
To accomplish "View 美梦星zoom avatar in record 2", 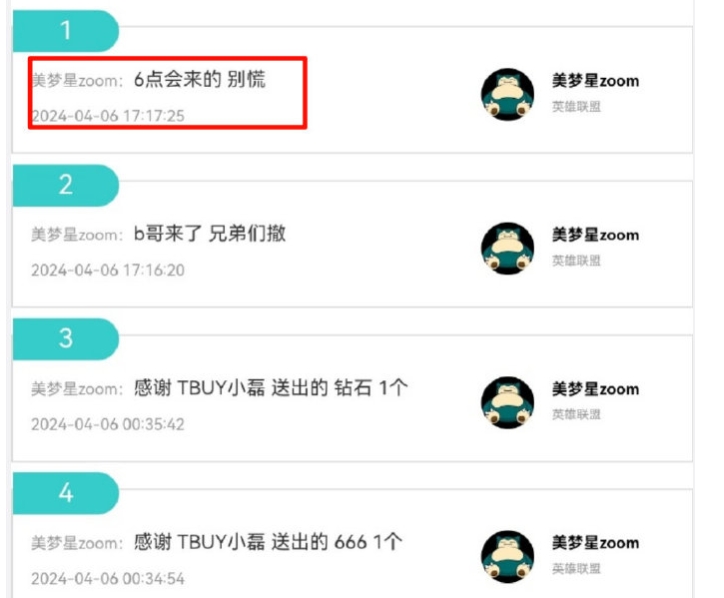I will (x=508, y=248).
